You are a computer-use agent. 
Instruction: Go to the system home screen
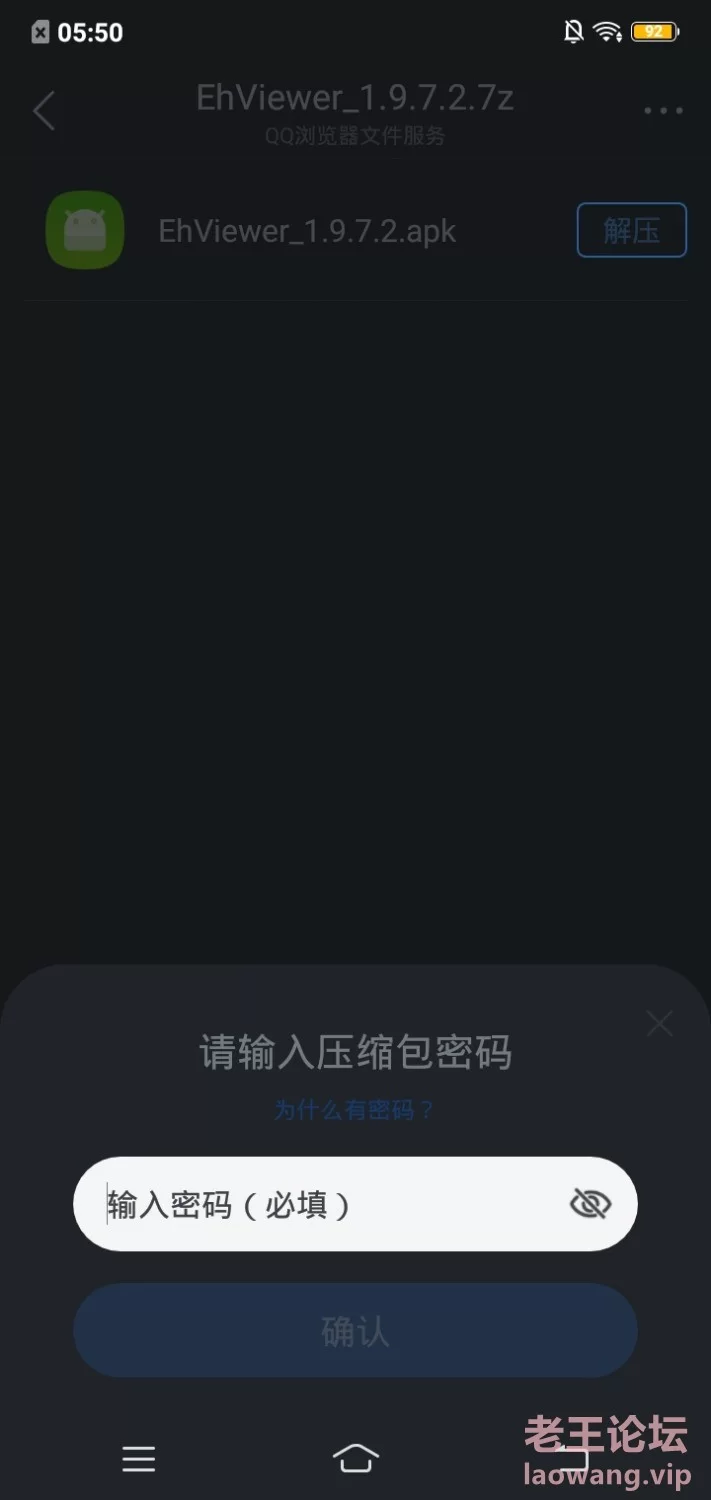[355, 1459]
